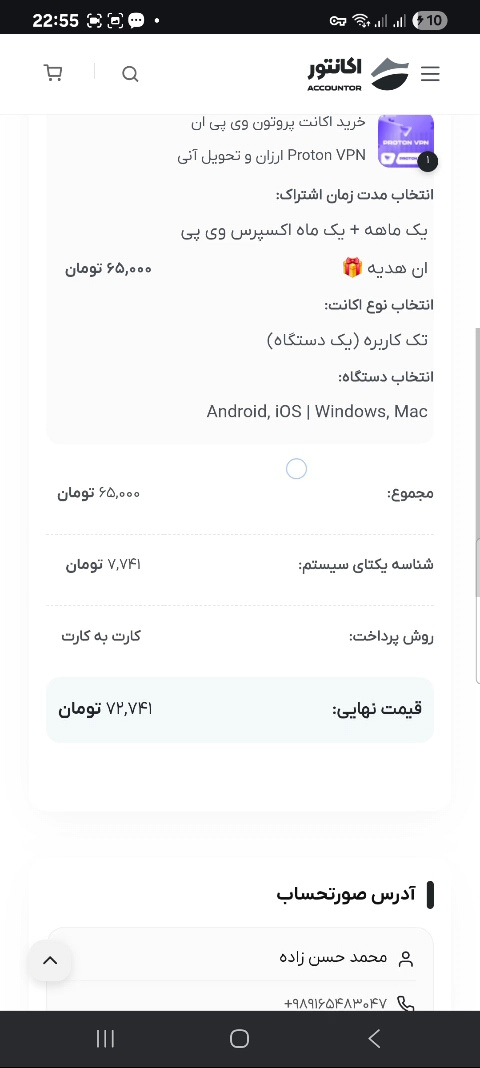Screen dimensions: 480x1068
Task: Open the search icon
Action: click(x=130, y=74)
